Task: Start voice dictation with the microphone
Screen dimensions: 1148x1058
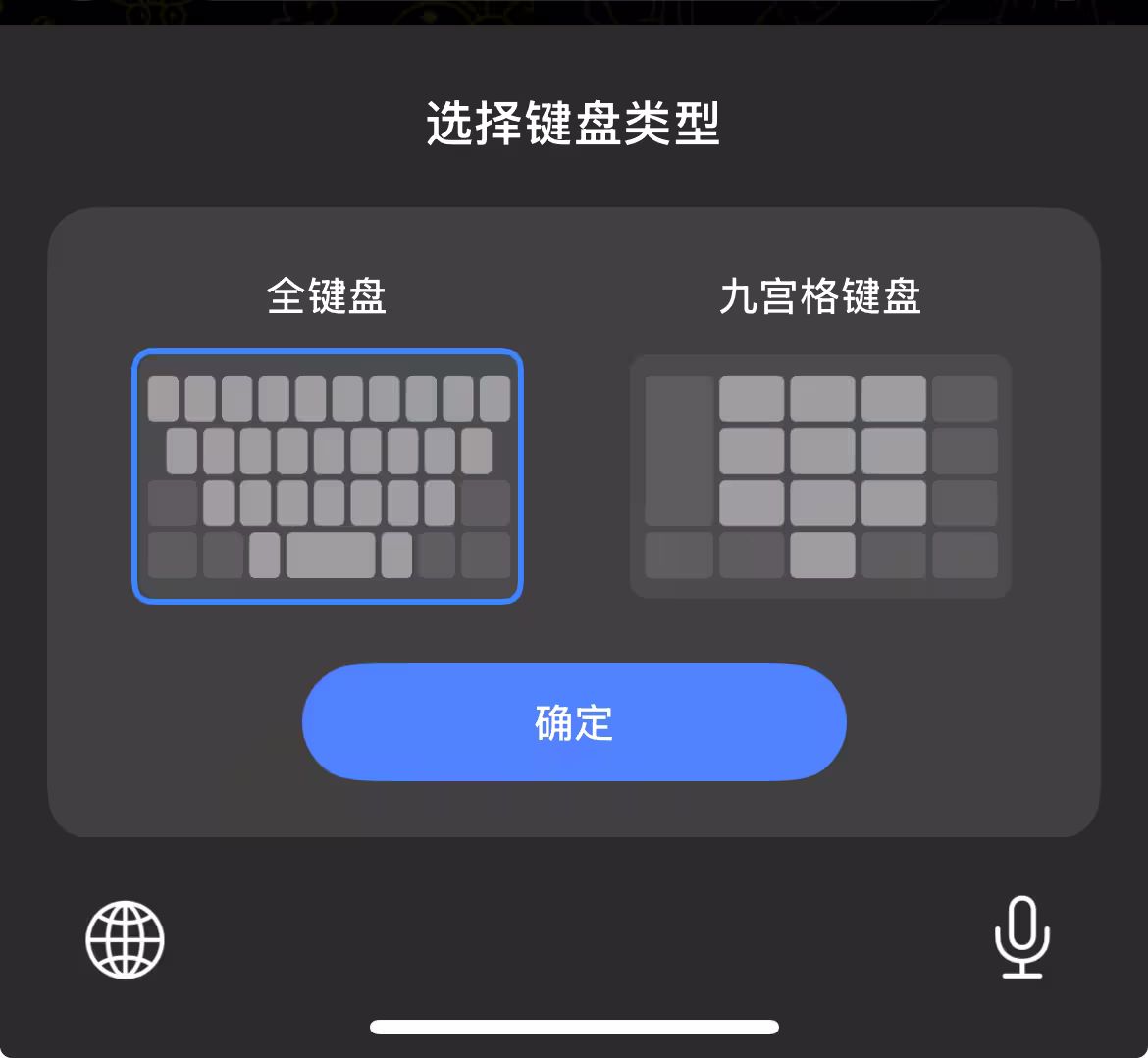Action: click(x=1021, y=937)
